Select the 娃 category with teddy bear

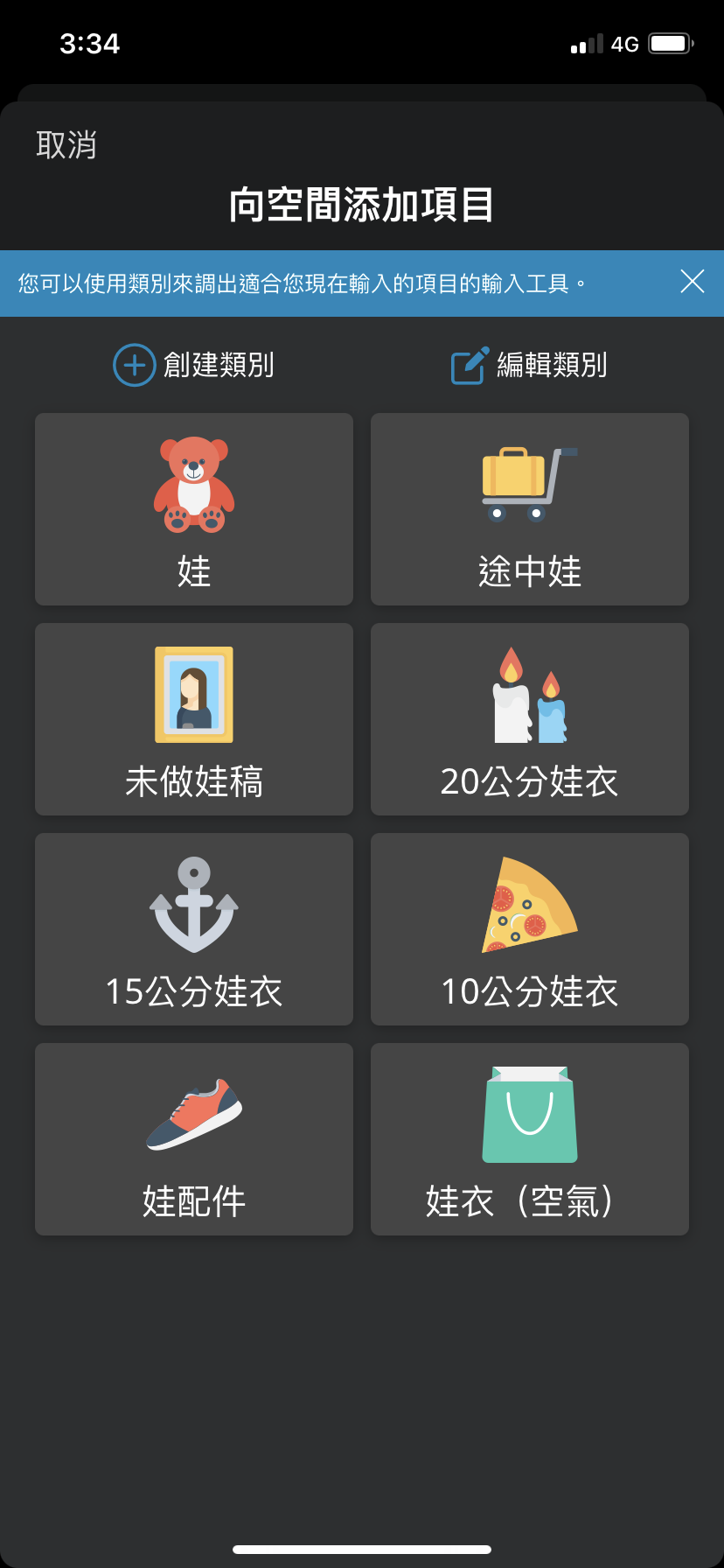click(194, 509)
